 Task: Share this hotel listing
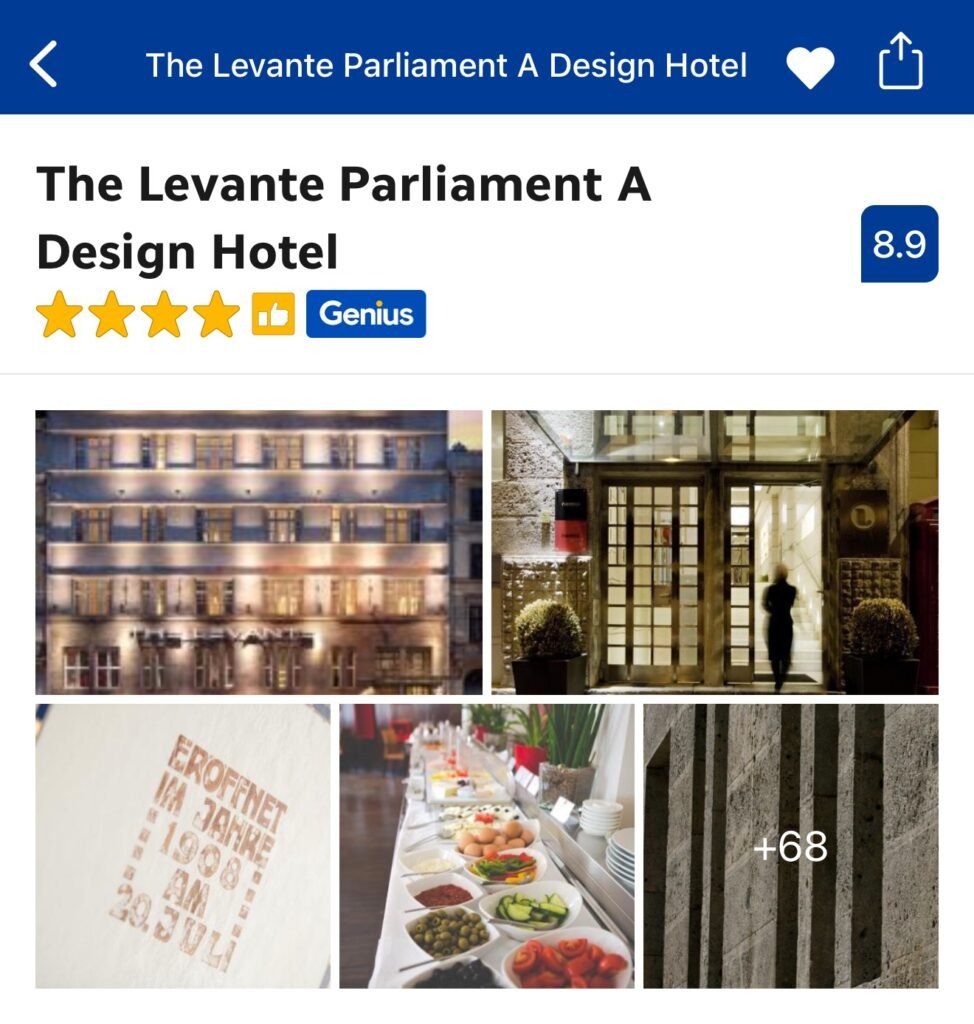point(900,63)
